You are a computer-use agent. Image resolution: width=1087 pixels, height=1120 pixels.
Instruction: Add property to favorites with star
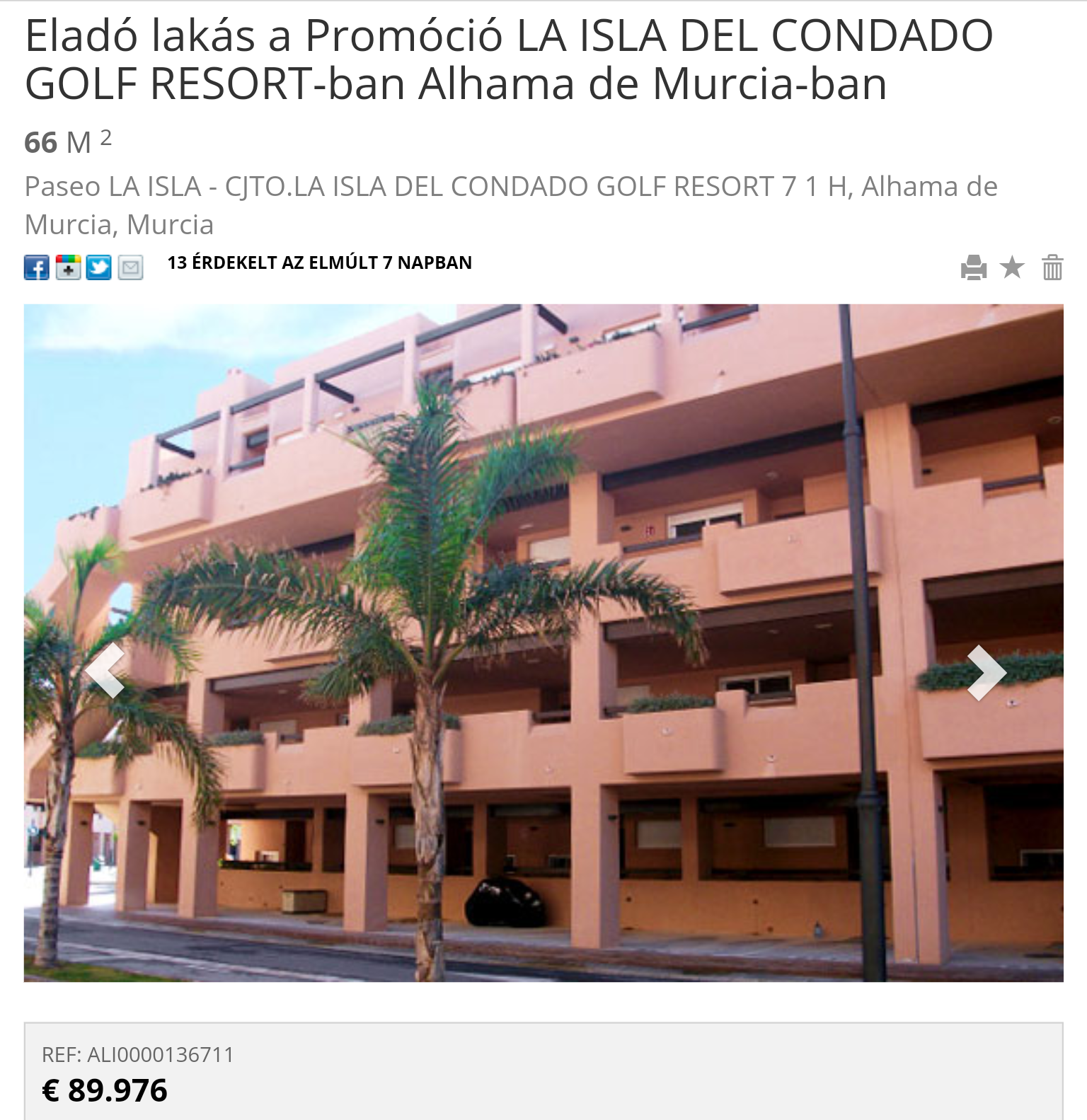pos(1012,267)
